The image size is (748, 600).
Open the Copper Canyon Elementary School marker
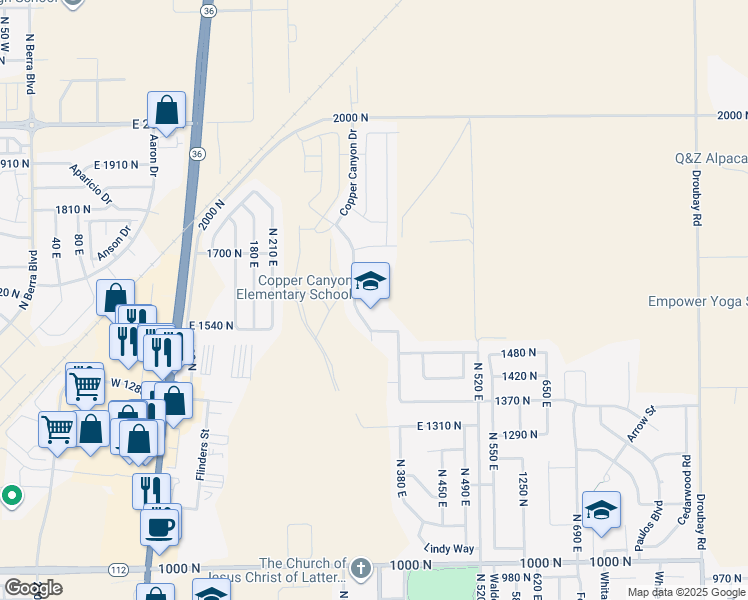(x=370, y=284)
